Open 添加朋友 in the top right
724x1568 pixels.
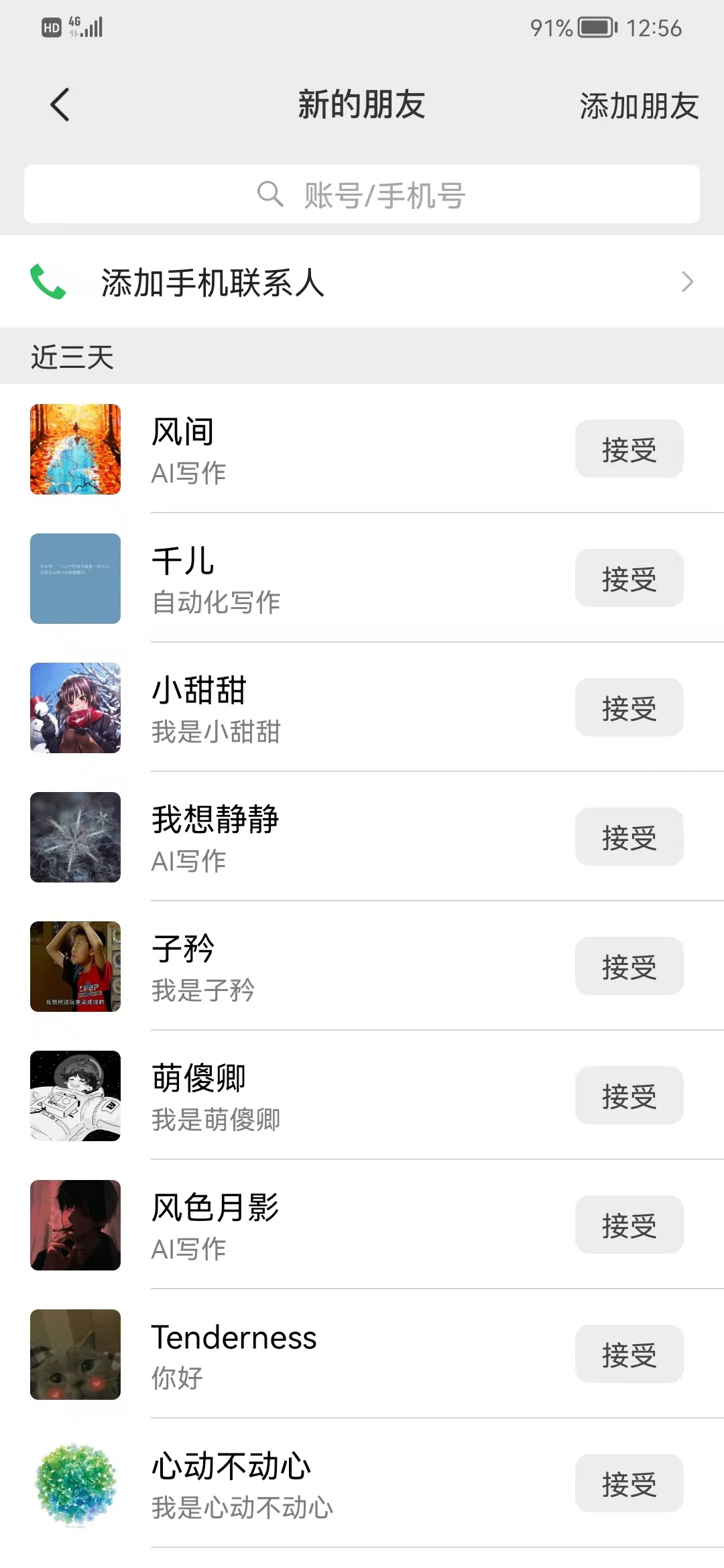coord(639,105)
